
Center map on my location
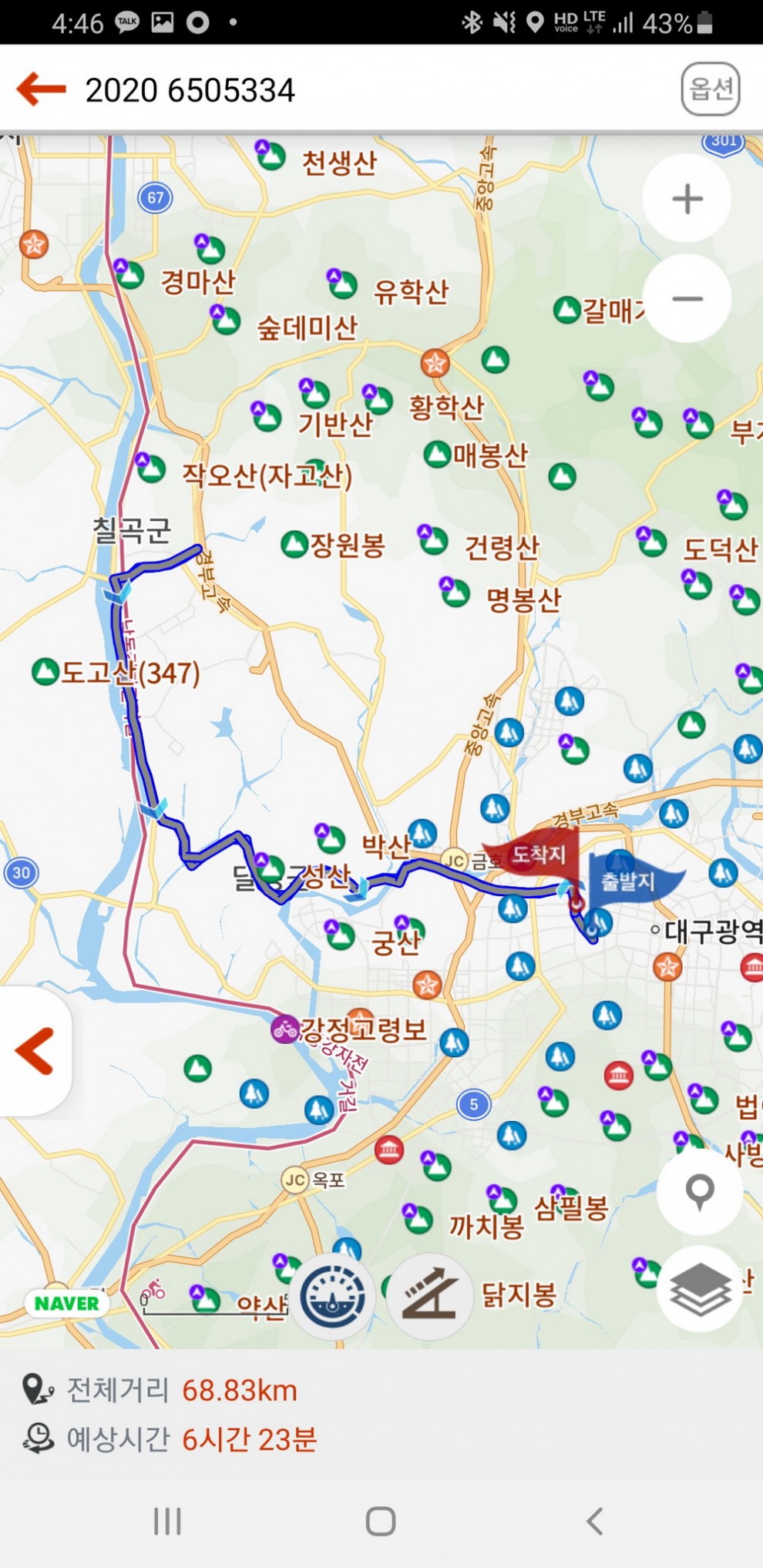tap(699, 1192)
